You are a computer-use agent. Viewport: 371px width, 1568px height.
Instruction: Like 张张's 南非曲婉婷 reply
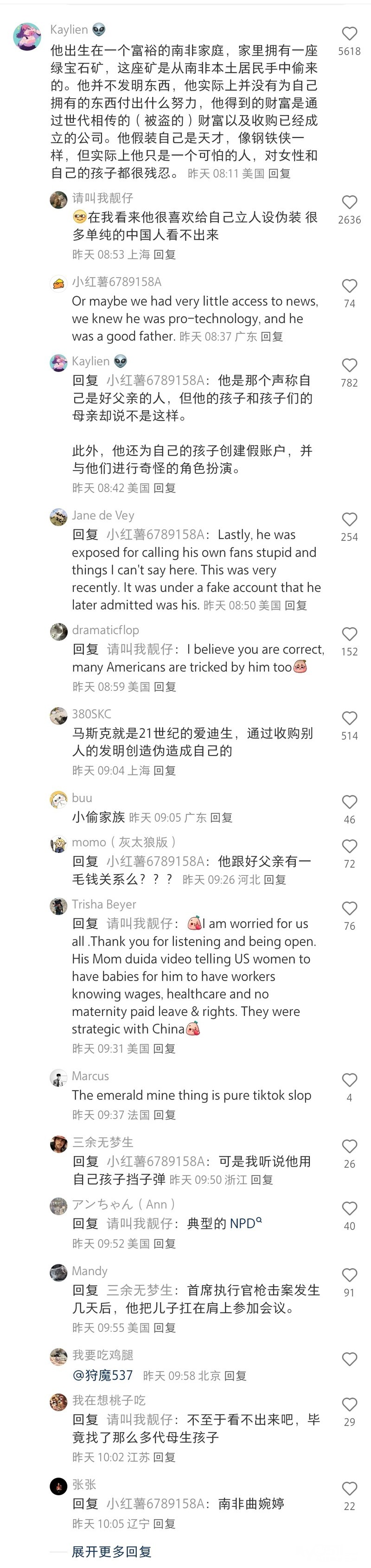pos(349,1489)
